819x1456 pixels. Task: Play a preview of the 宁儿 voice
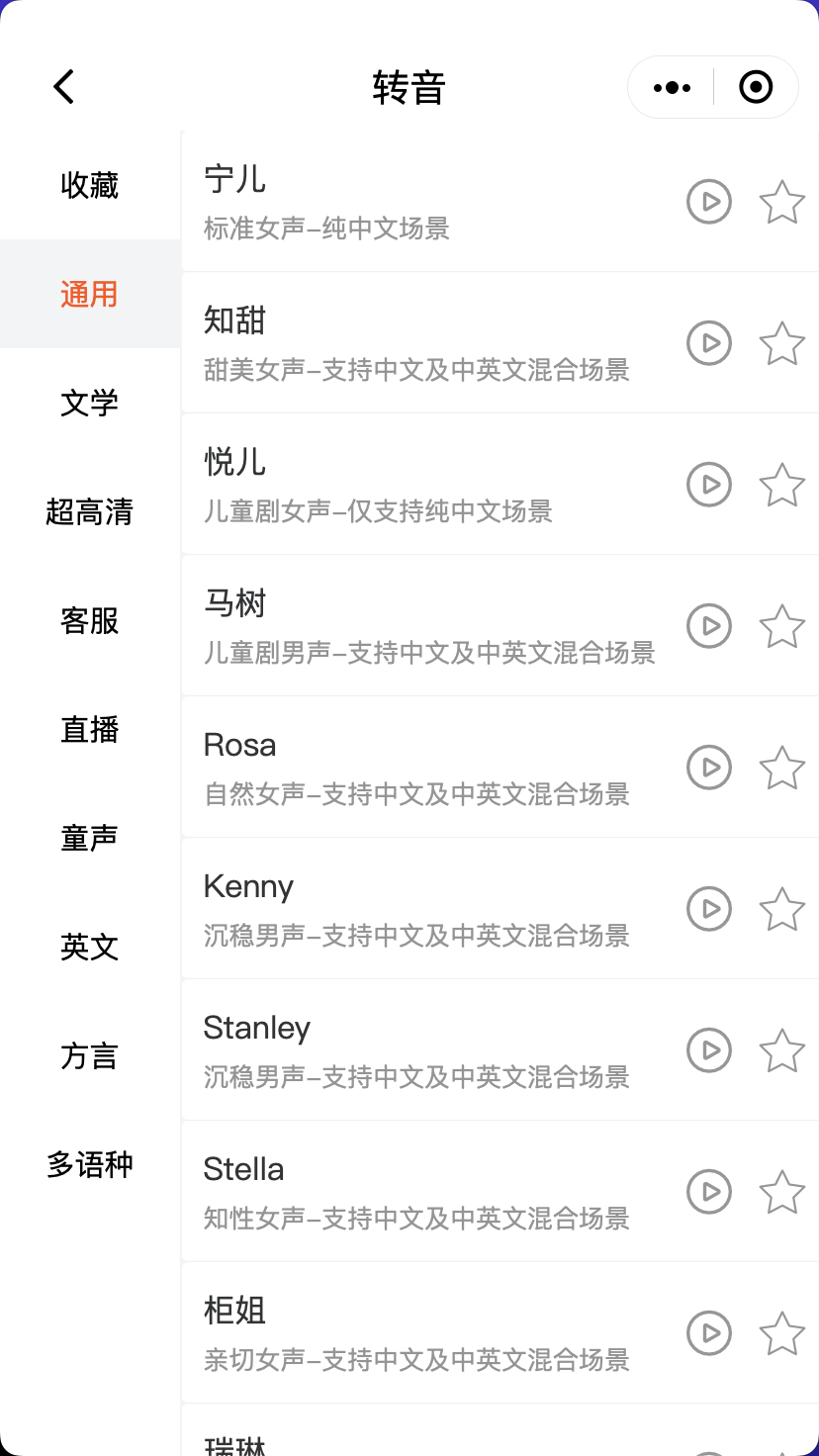pyautogui.click(x=709, y=202)
